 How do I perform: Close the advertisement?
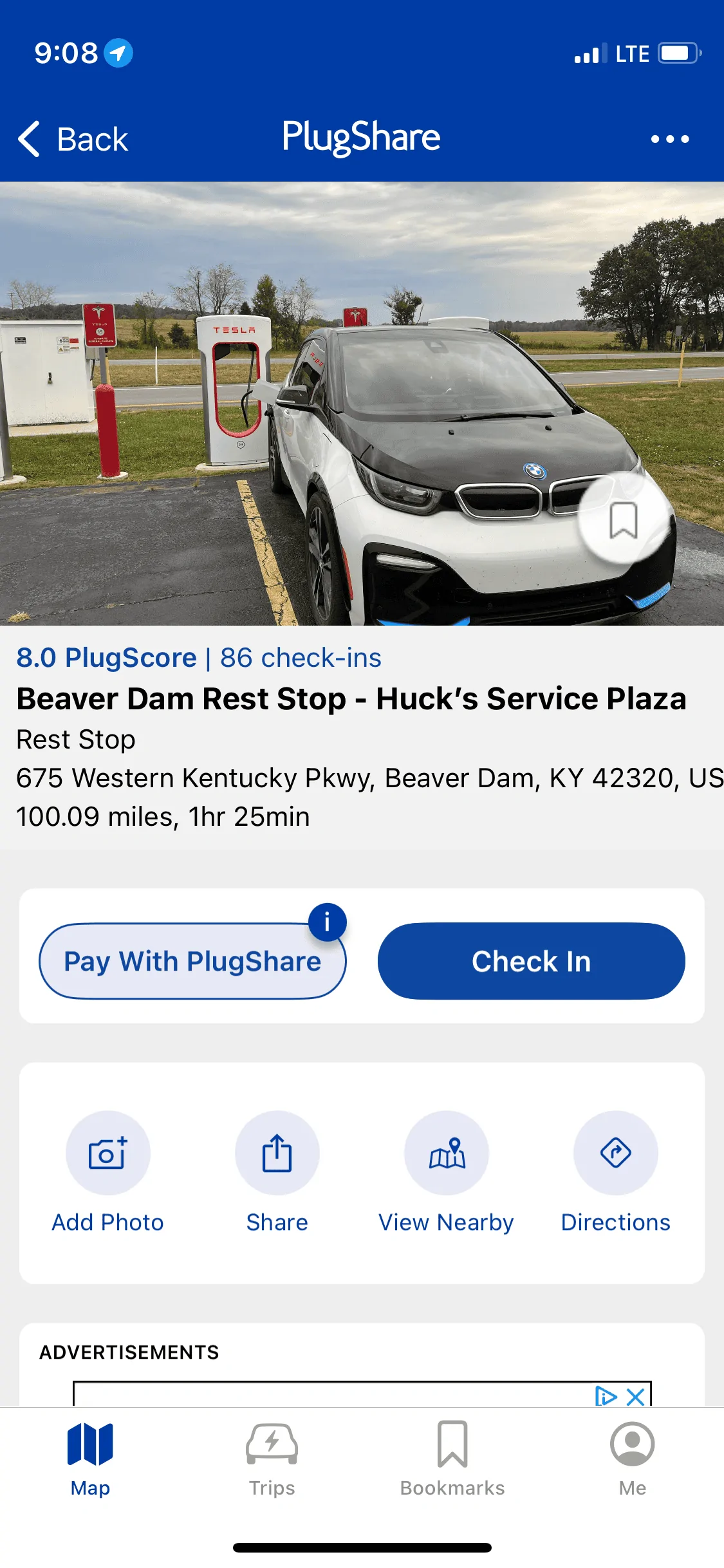click(636, 1396)
